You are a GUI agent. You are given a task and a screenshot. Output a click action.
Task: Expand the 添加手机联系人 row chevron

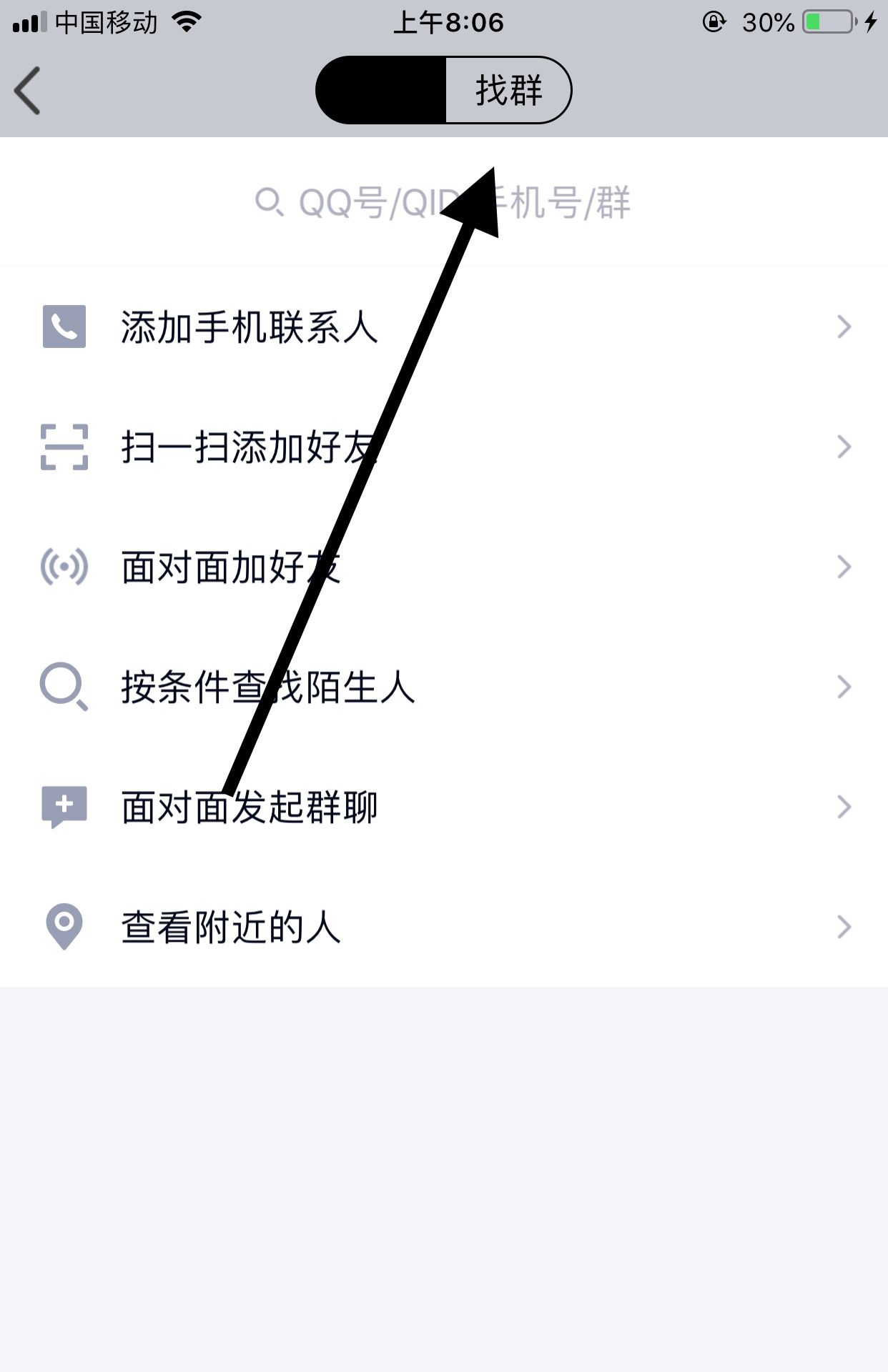[x=845, y=327]
